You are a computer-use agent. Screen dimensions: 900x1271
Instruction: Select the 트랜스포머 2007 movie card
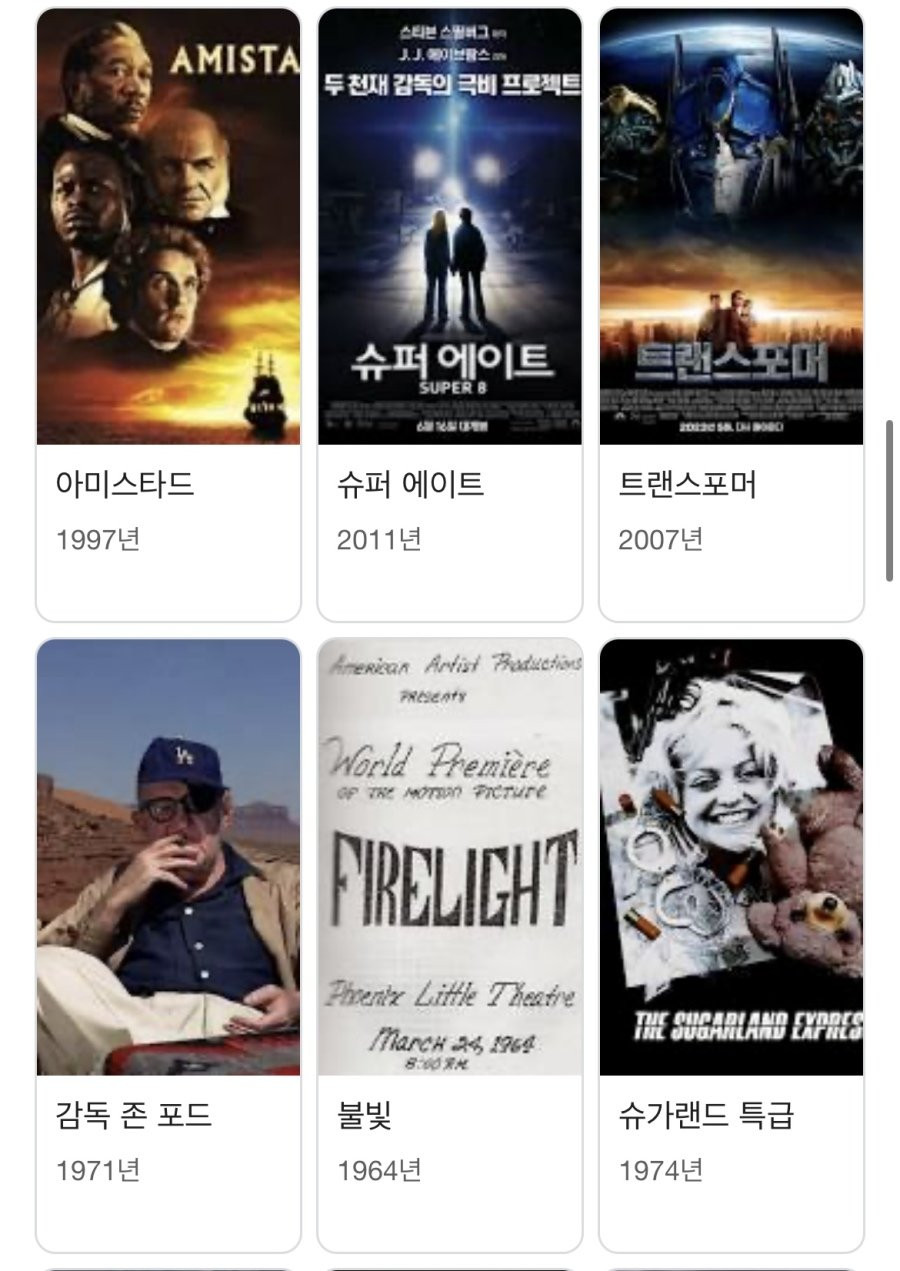point(731,315)
